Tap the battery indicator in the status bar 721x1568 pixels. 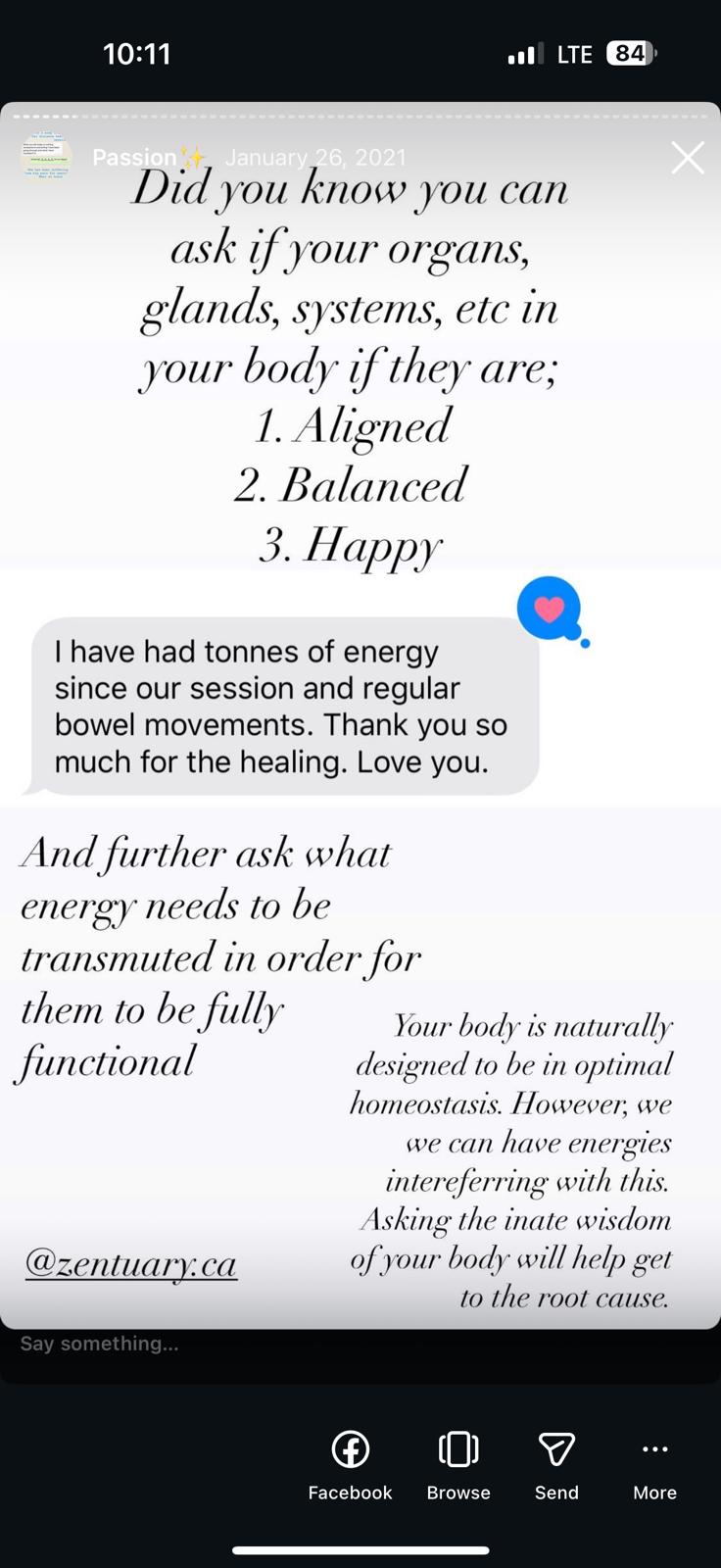pos(629,54)
